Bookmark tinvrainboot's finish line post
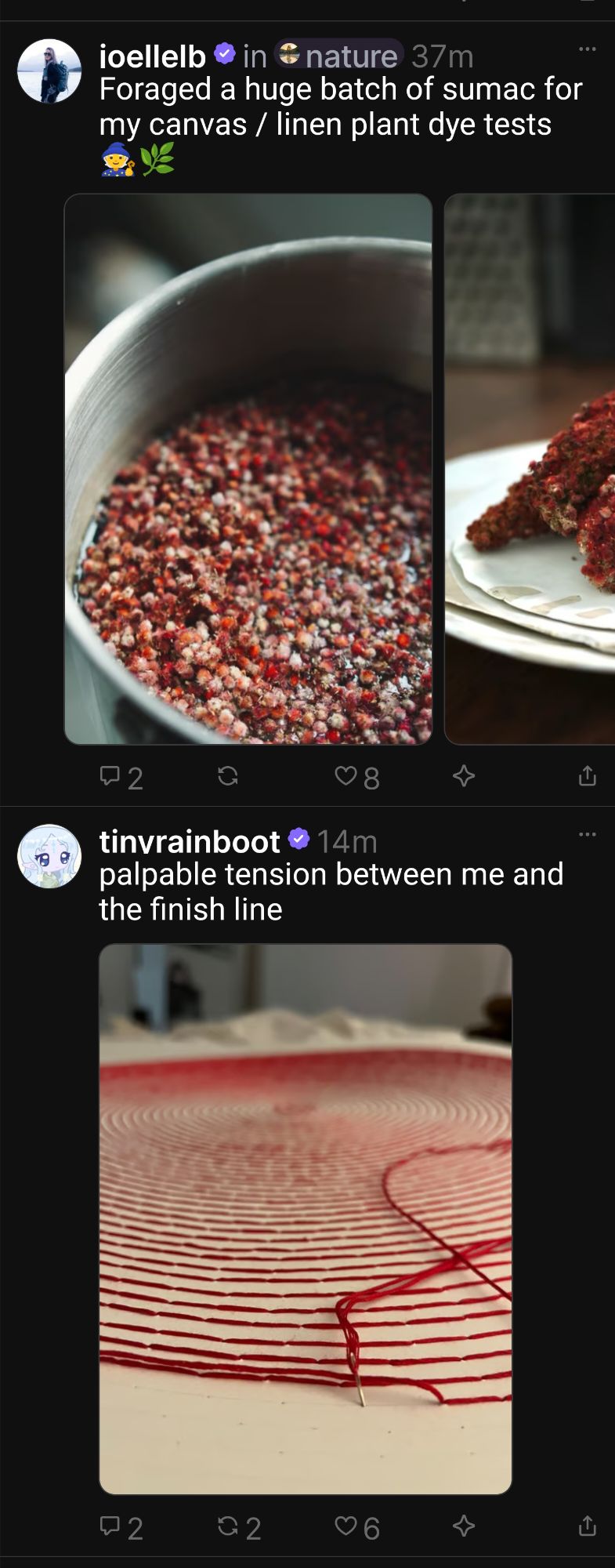Viewport: 615px width, 1568px height. pyautogui.click(x=464, y=1526)
